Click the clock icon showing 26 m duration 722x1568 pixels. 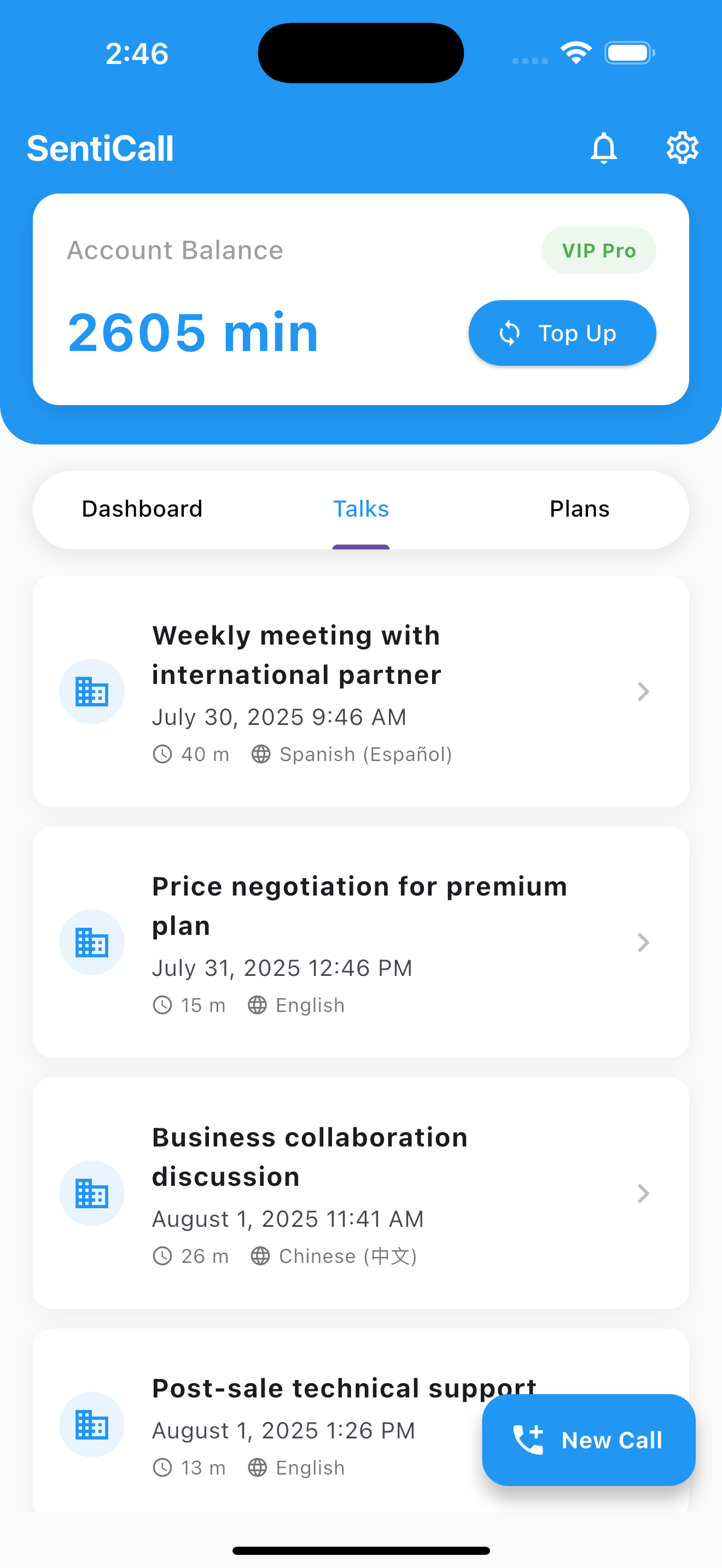[162, 1256]
